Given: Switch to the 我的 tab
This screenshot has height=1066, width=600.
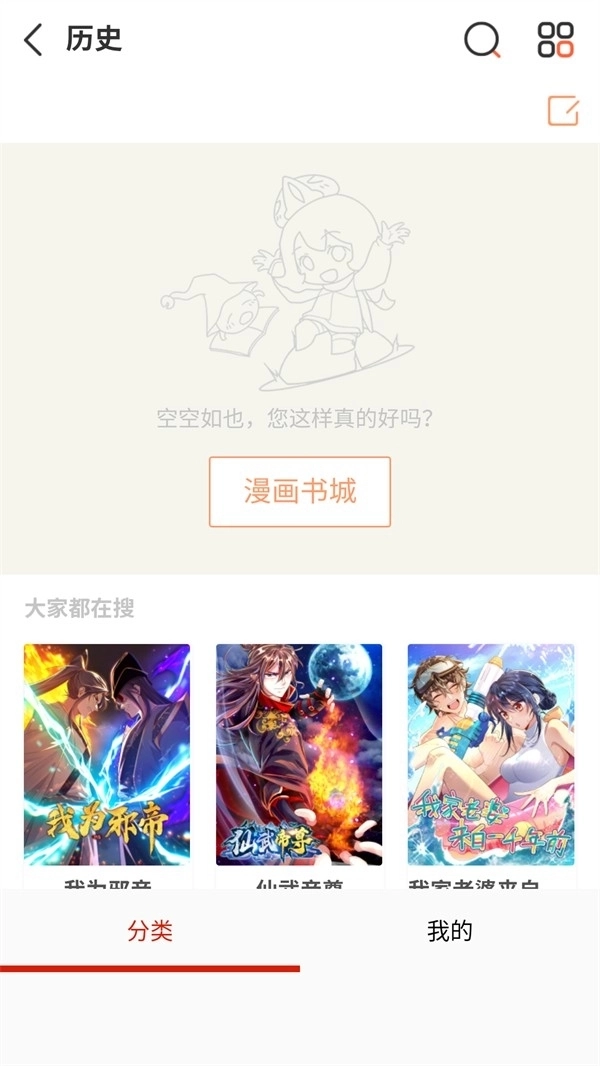Looking at the screenshot, I should point(449,932).
